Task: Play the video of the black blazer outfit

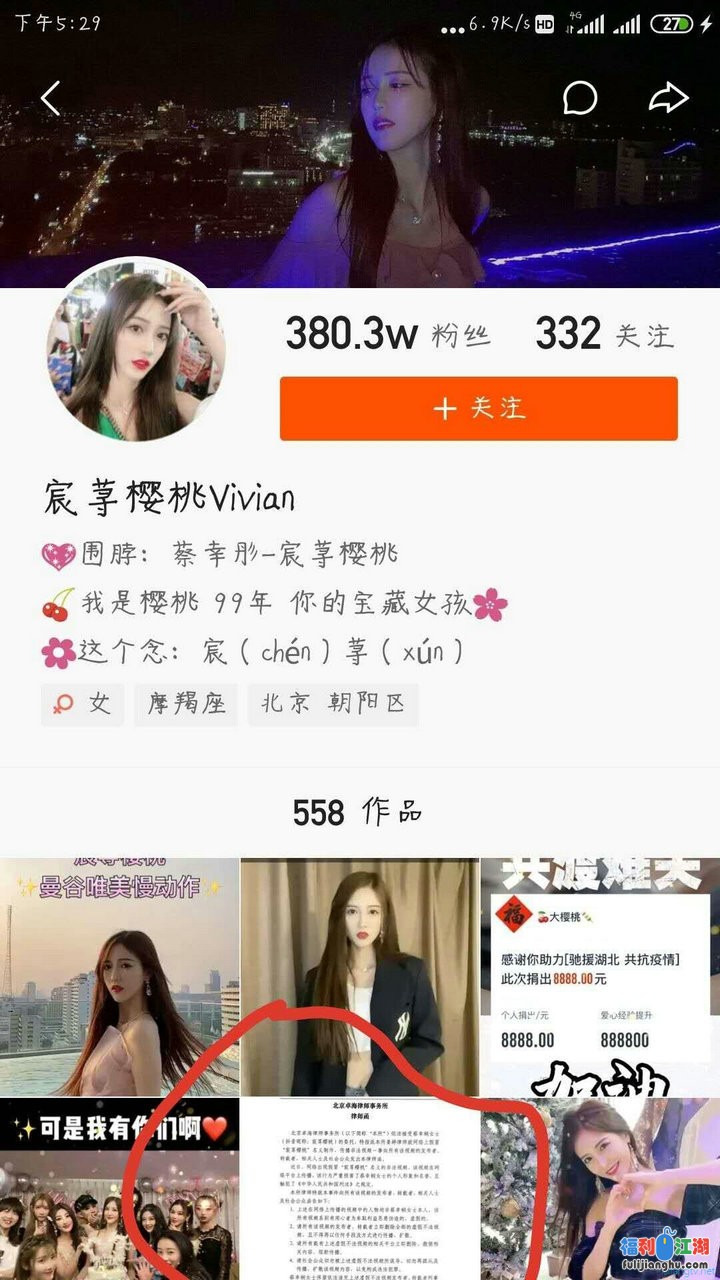Action: (x=359, y=976)
